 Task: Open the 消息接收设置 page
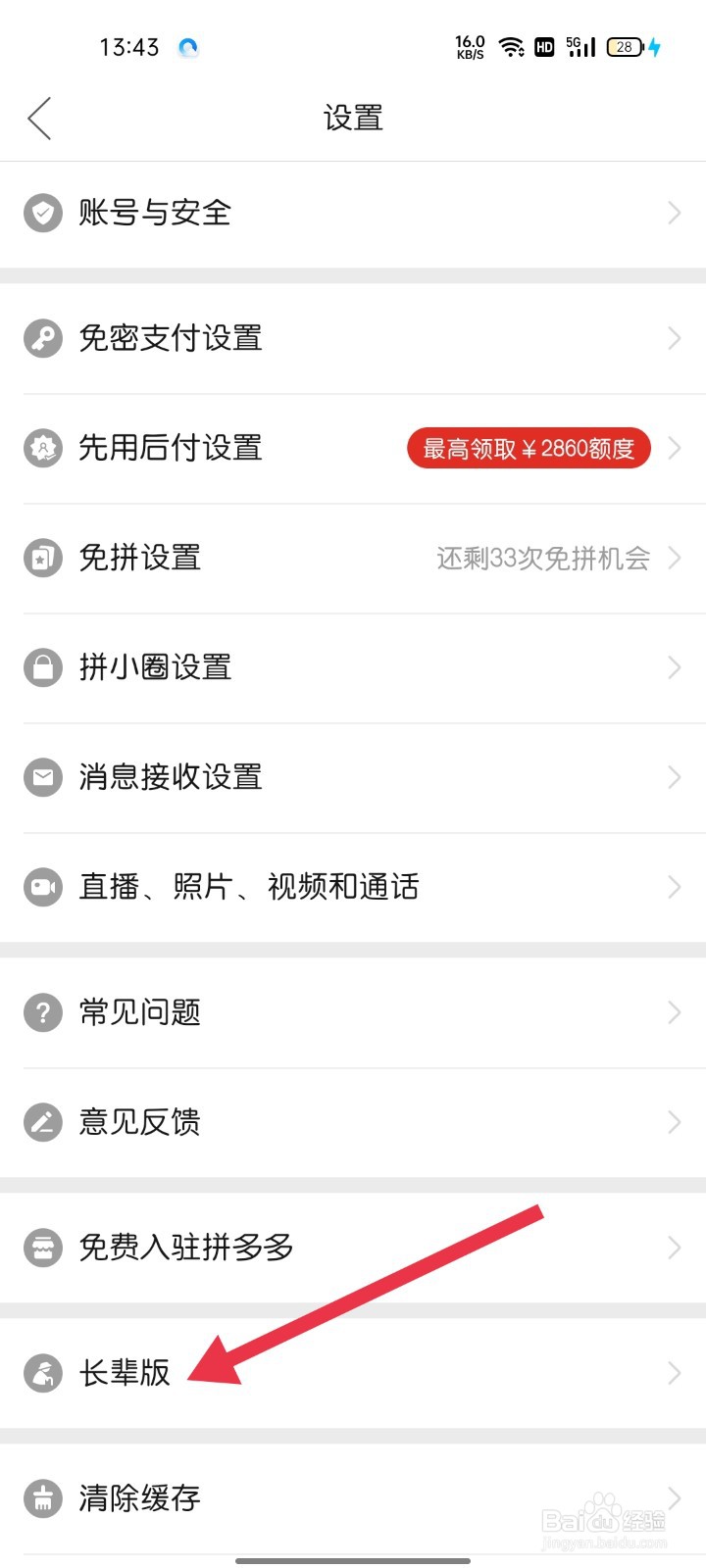(x=353, y=777)
